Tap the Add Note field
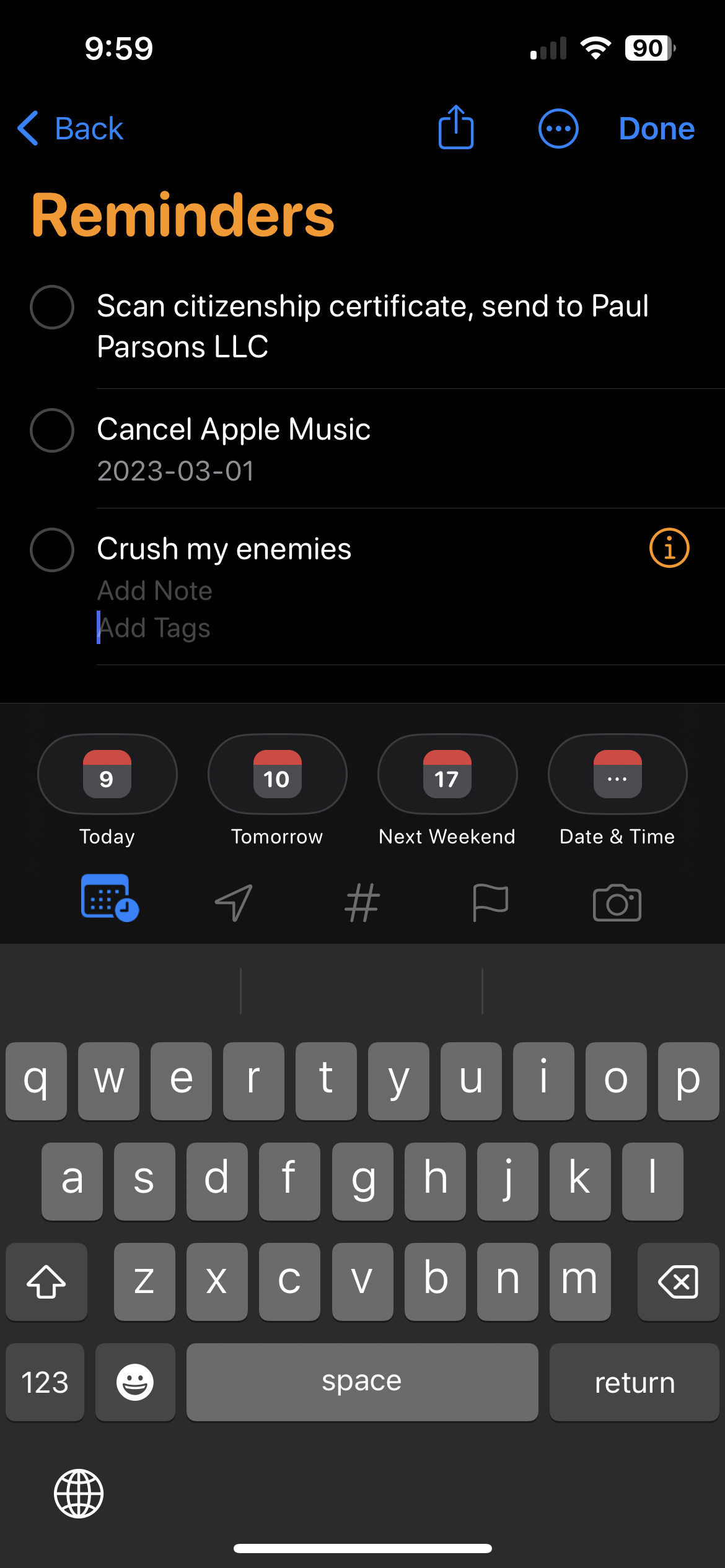Image resolution: width=725 pixels, height=1568 pixels. pyautogui.click(x=156, y=591)
